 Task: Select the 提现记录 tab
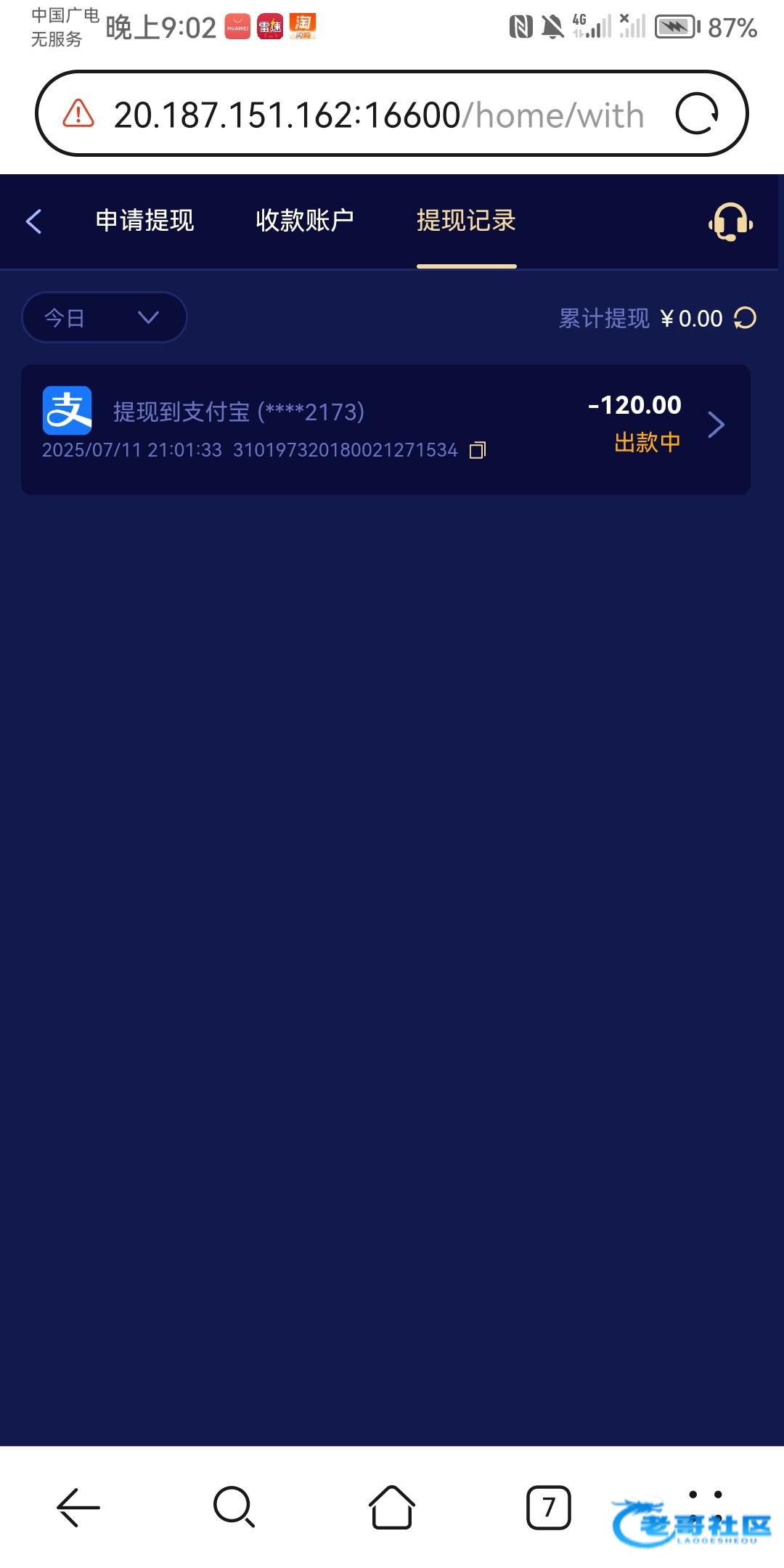(x=466, y=221)
